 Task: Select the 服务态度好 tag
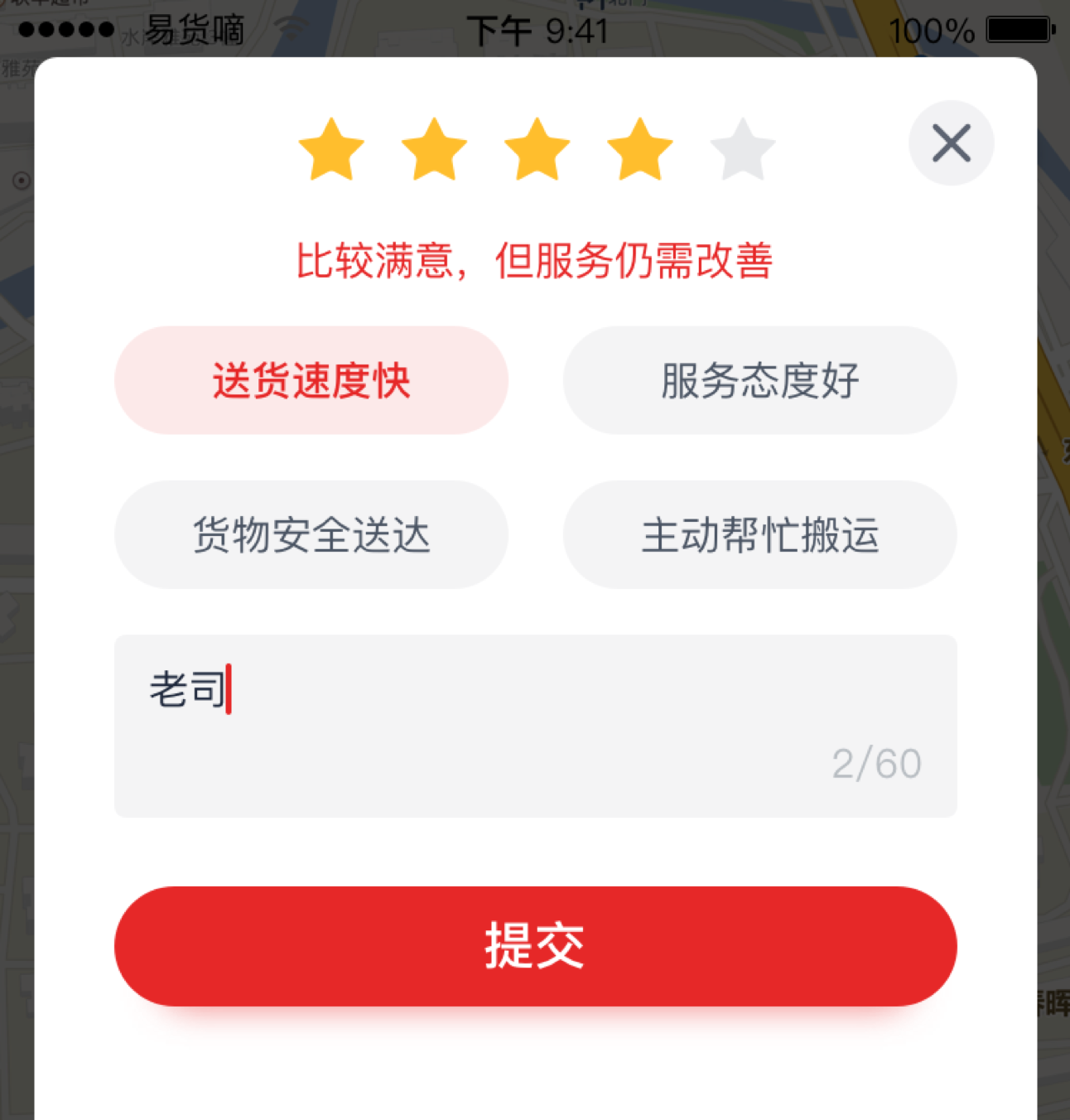pyautogui.click(x=759, y=380)
